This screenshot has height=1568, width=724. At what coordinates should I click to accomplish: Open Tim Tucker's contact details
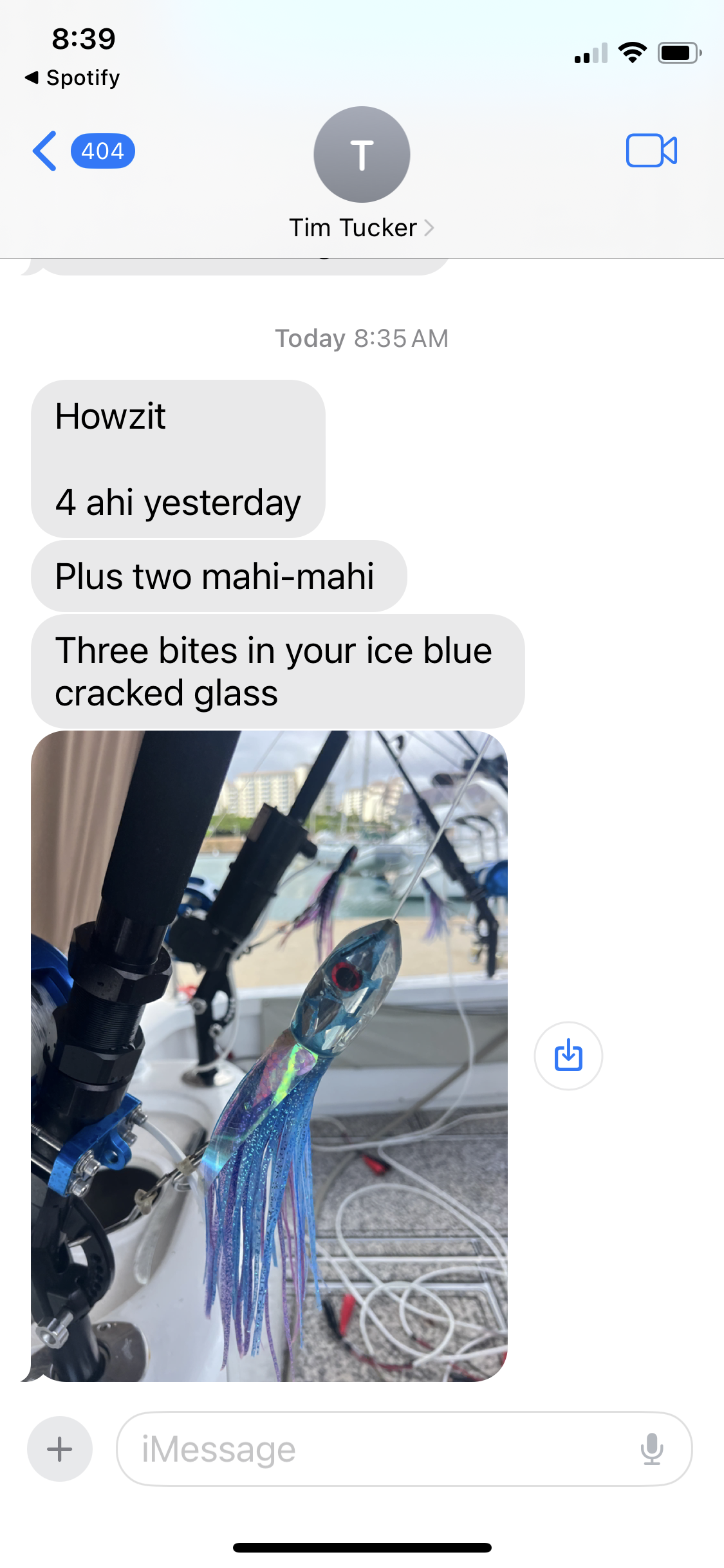[x=361, y=228]
